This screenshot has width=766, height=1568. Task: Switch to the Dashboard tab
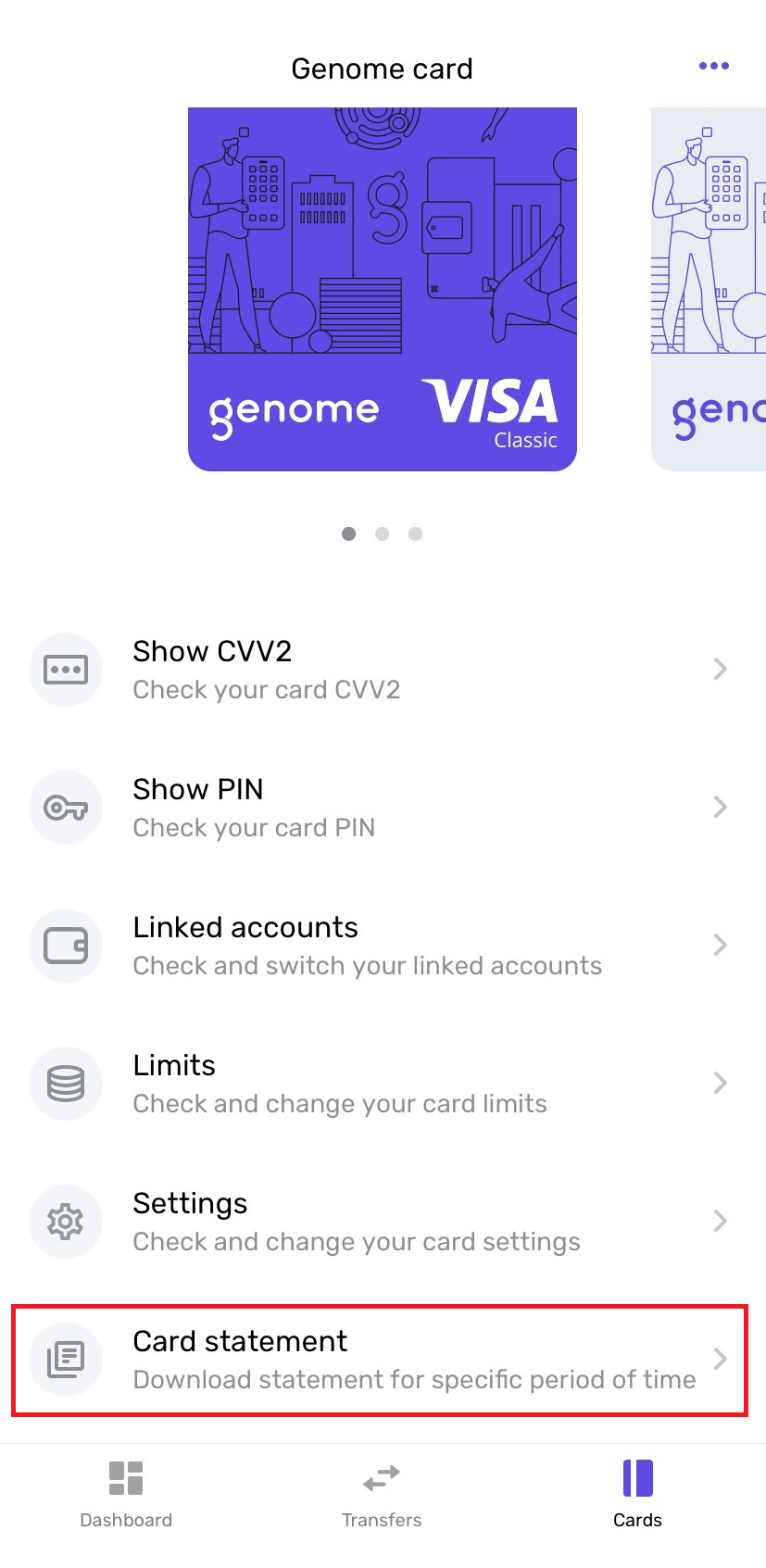click(126, 1491)
